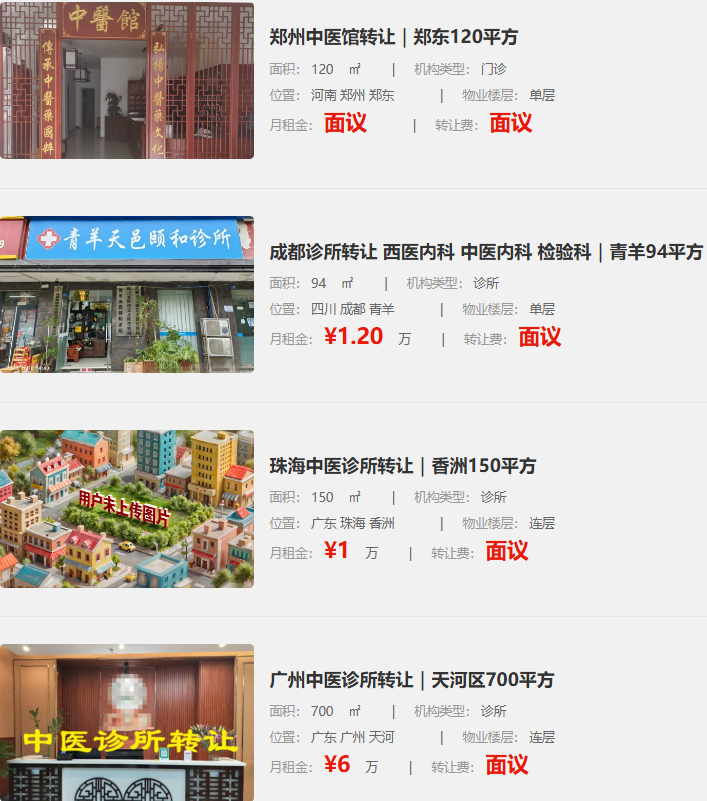View the 中医诊所转让 reception photo
Image resolution: width=707 pixels, height=801 pixels.
coord(127,722)
